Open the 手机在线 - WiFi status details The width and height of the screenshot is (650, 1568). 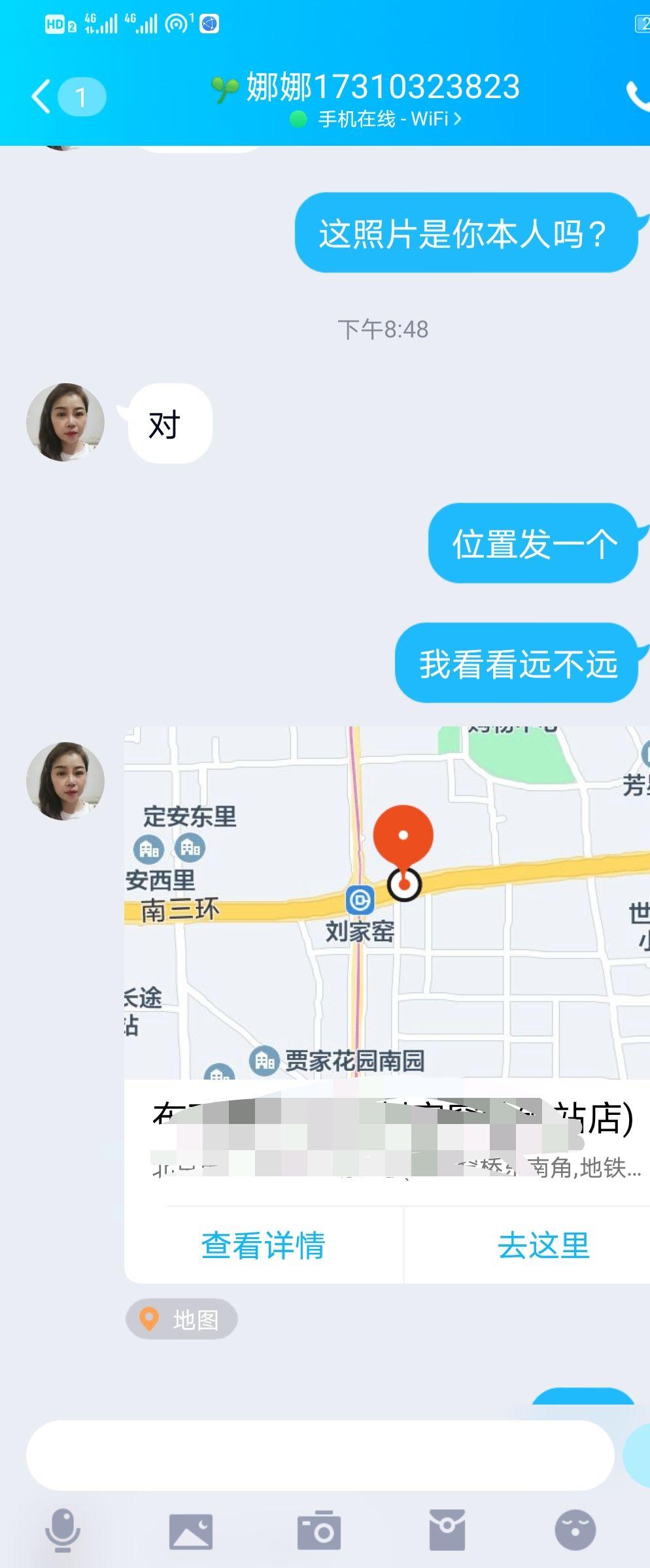[x=389, y=119]
